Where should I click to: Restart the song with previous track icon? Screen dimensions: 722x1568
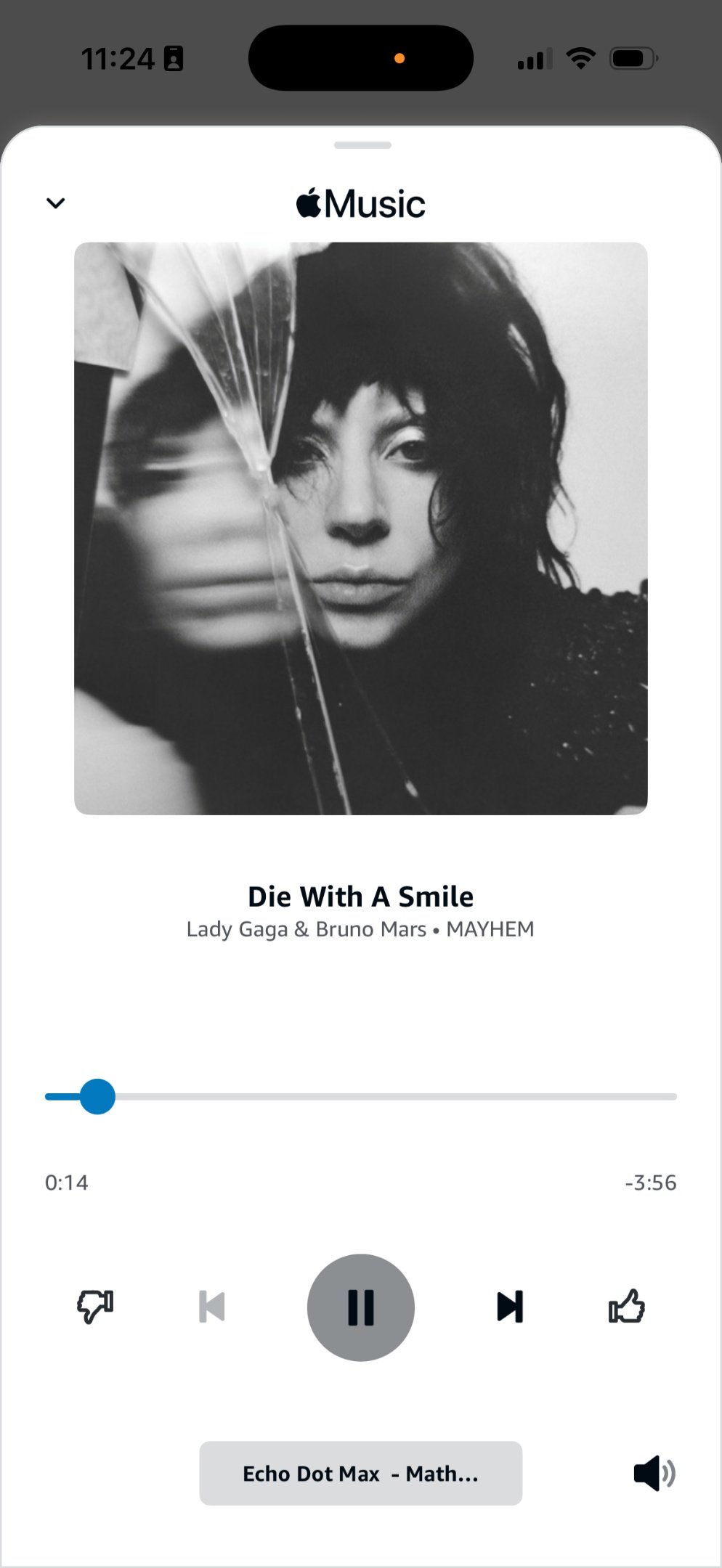point(211,1307)
